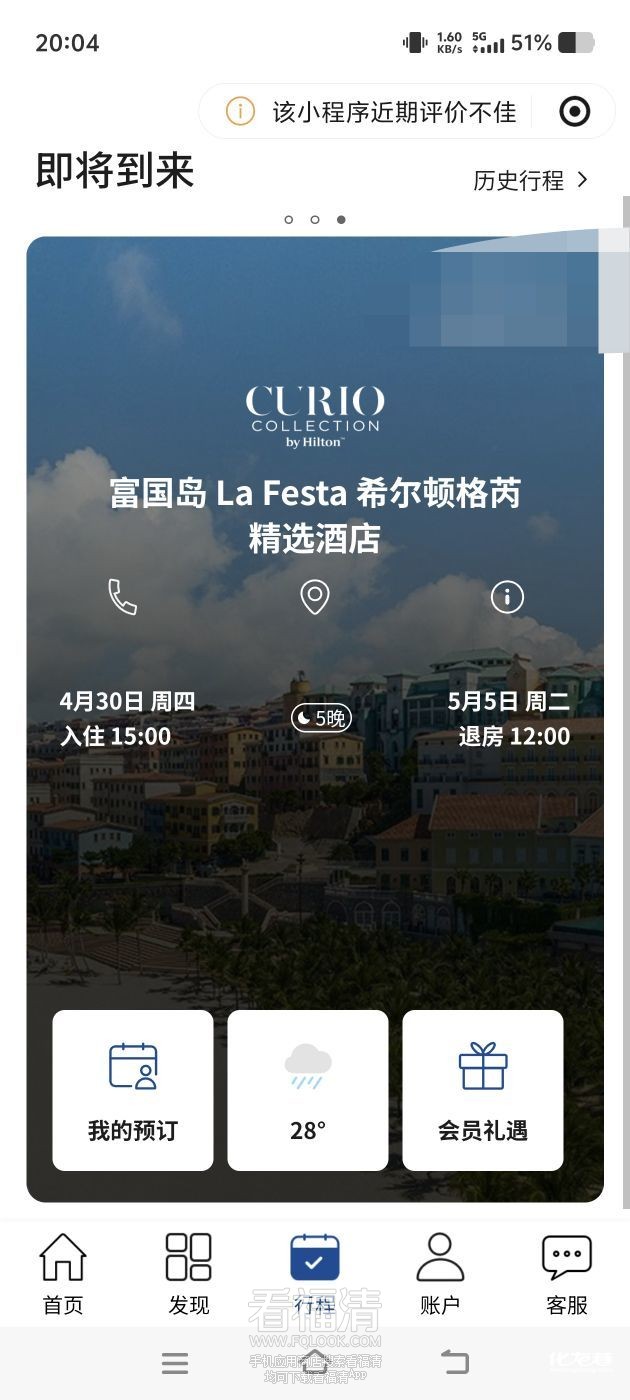
Task: Switch to the 发现 tab
Action: (189, 1274)
